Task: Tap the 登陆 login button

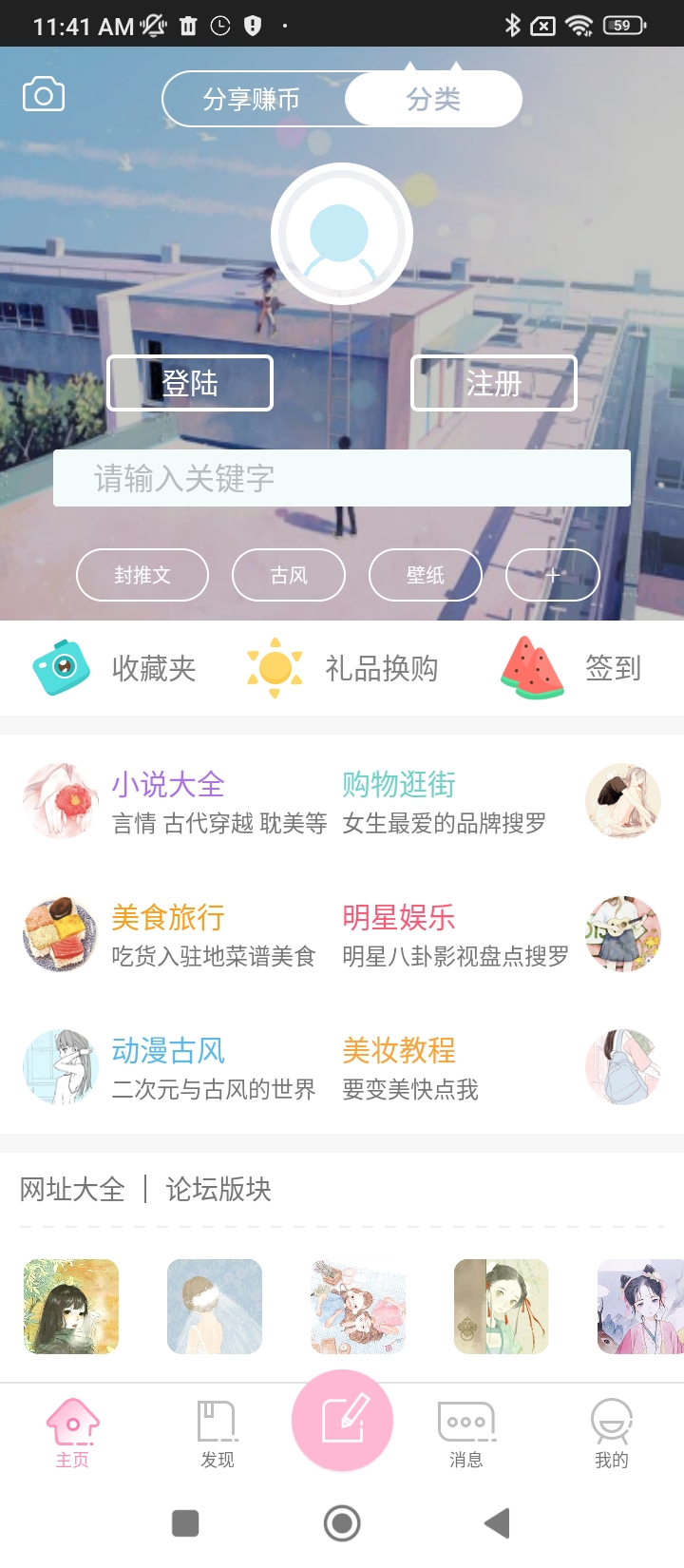Action: 190,383
